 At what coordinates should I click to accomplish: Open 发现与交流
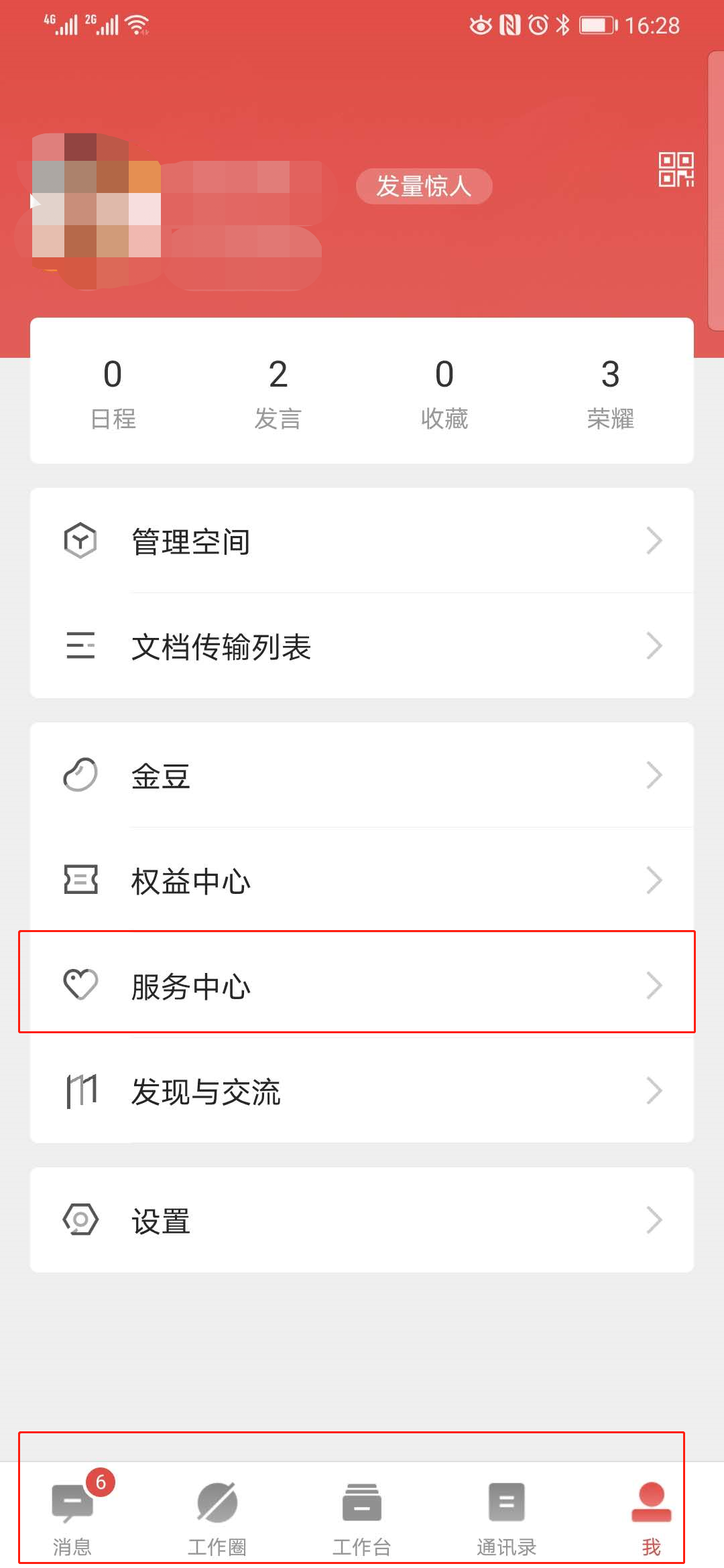pos(362,1090)
